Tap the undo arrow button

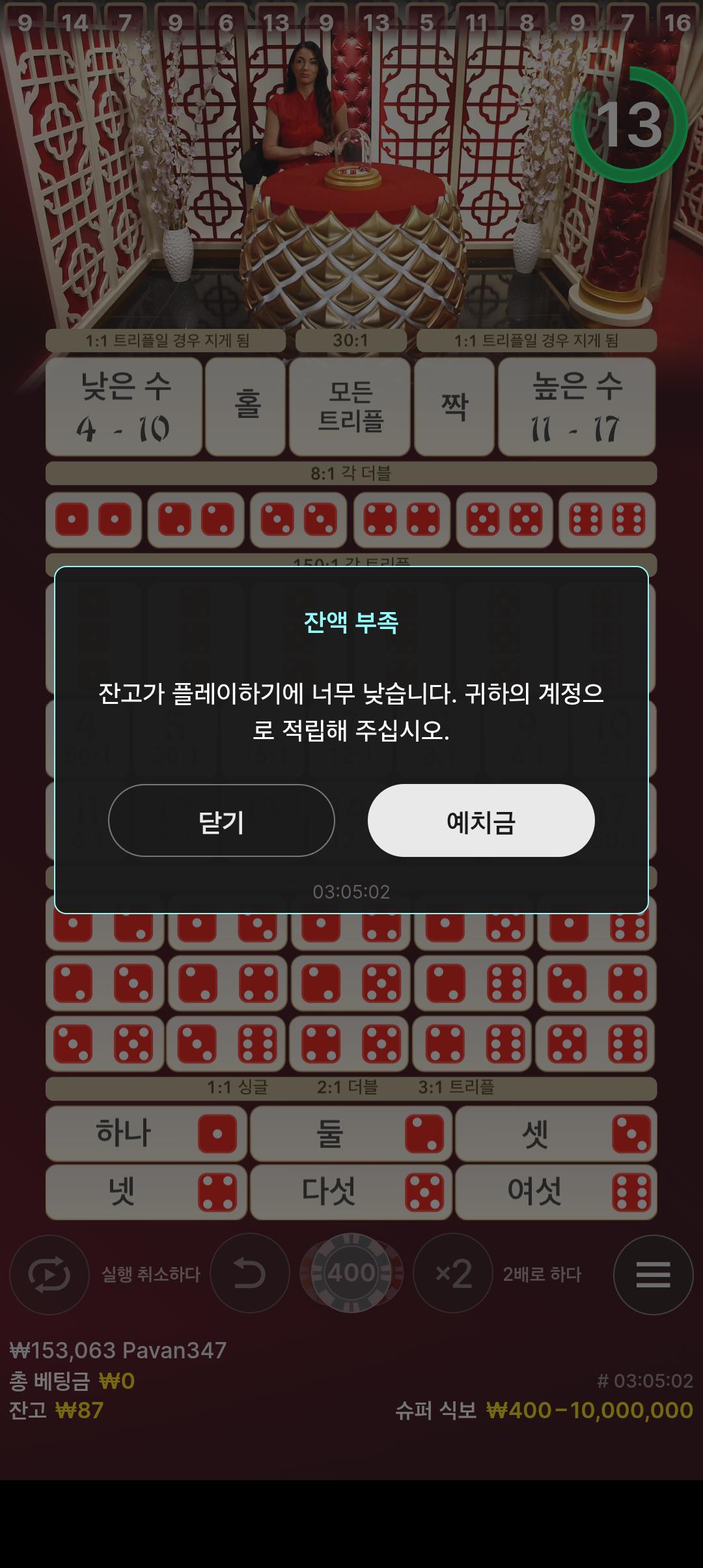249,1273
